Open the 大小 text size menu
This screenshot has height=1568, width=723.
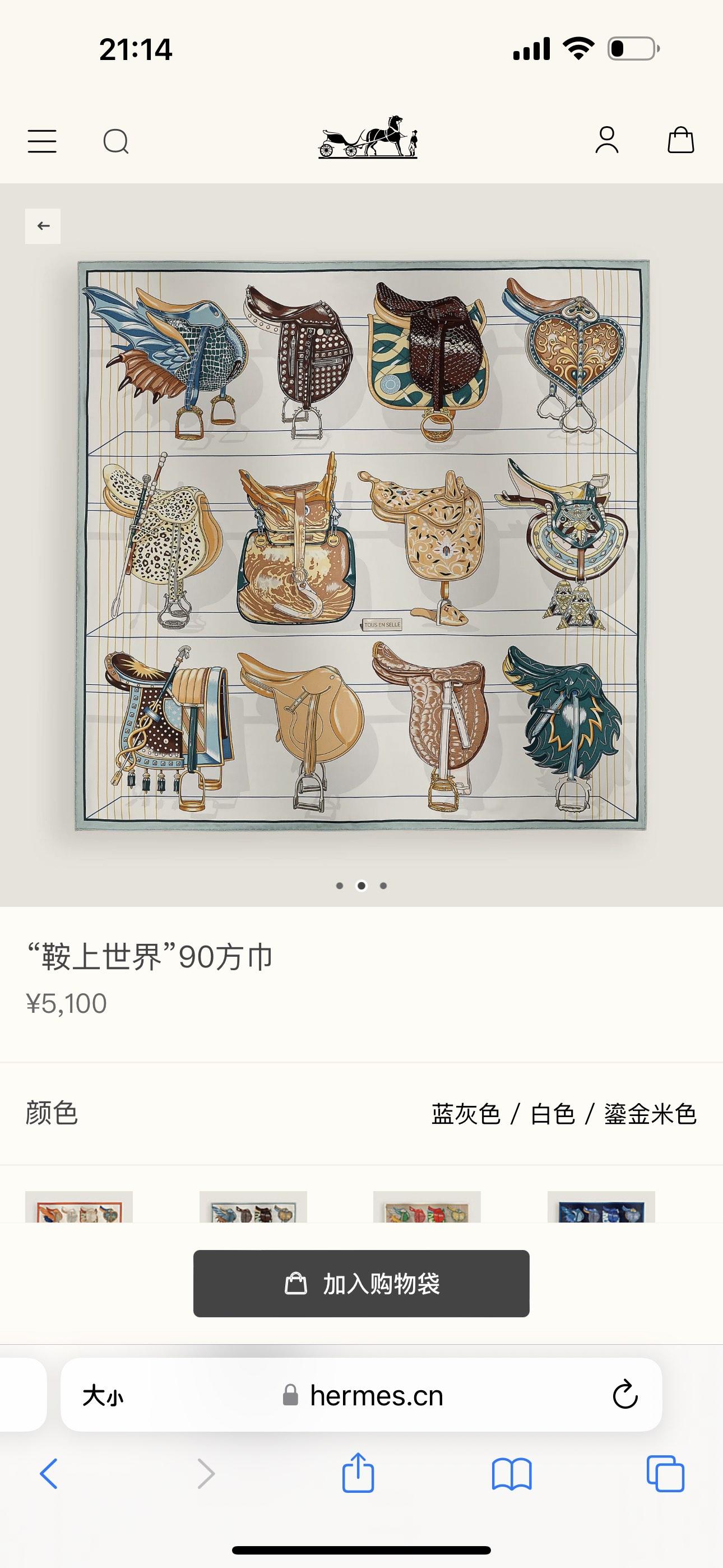[x=103, y=1396]
